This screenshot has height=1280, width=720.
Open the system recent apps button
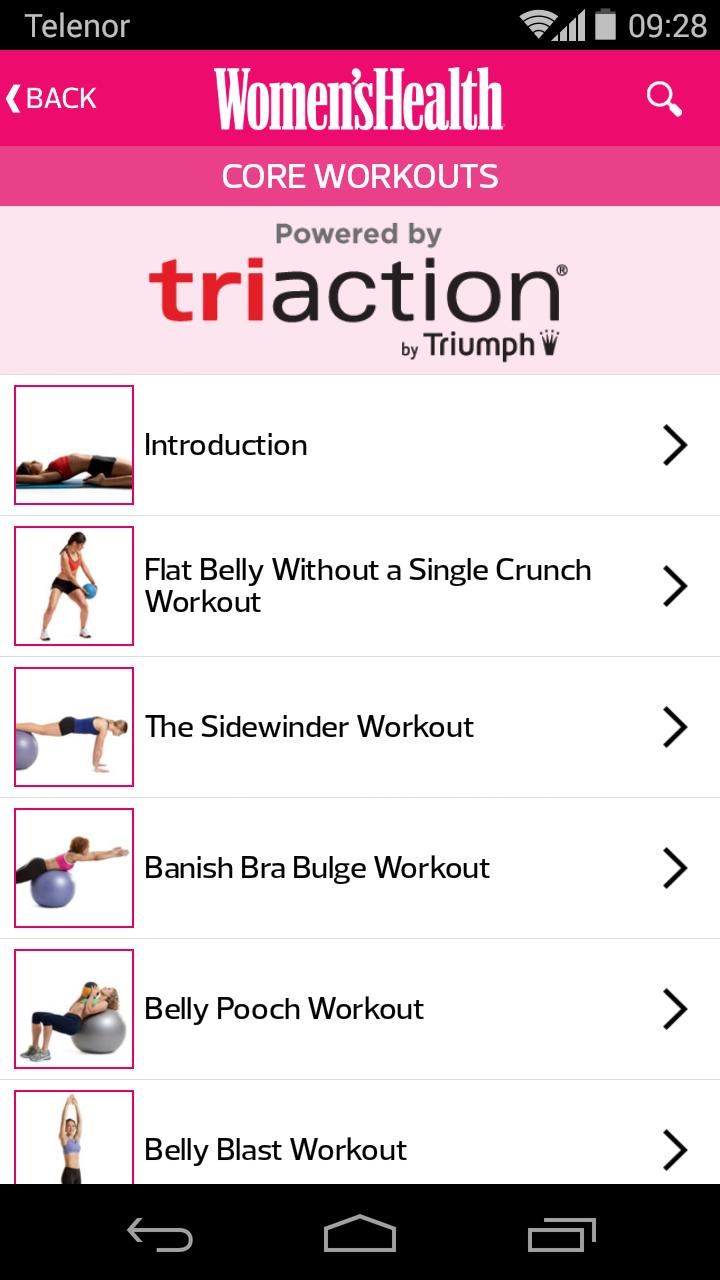click(561, 1234)
